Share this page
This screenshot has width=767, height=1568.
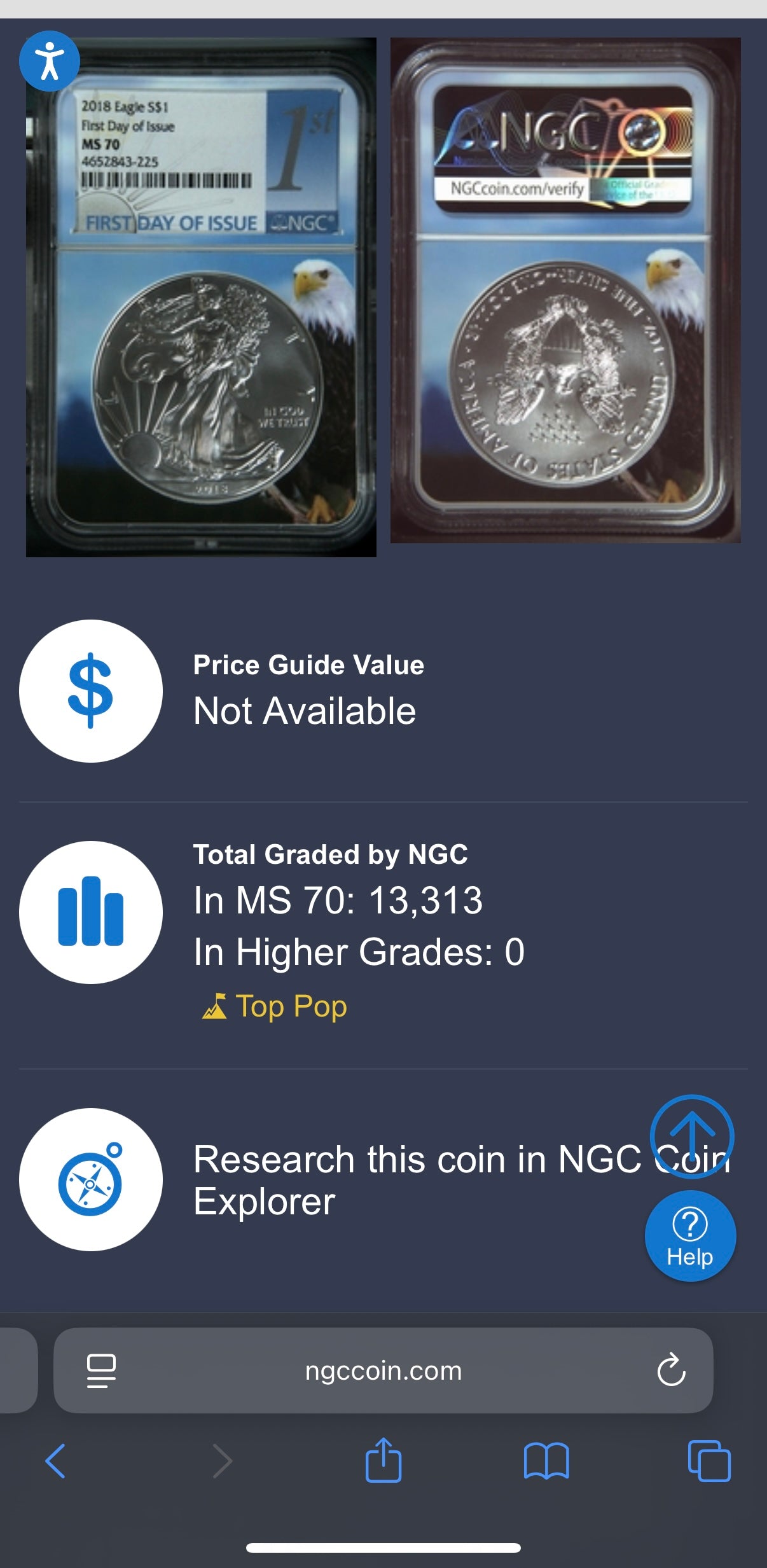[x=383, y=1460]
